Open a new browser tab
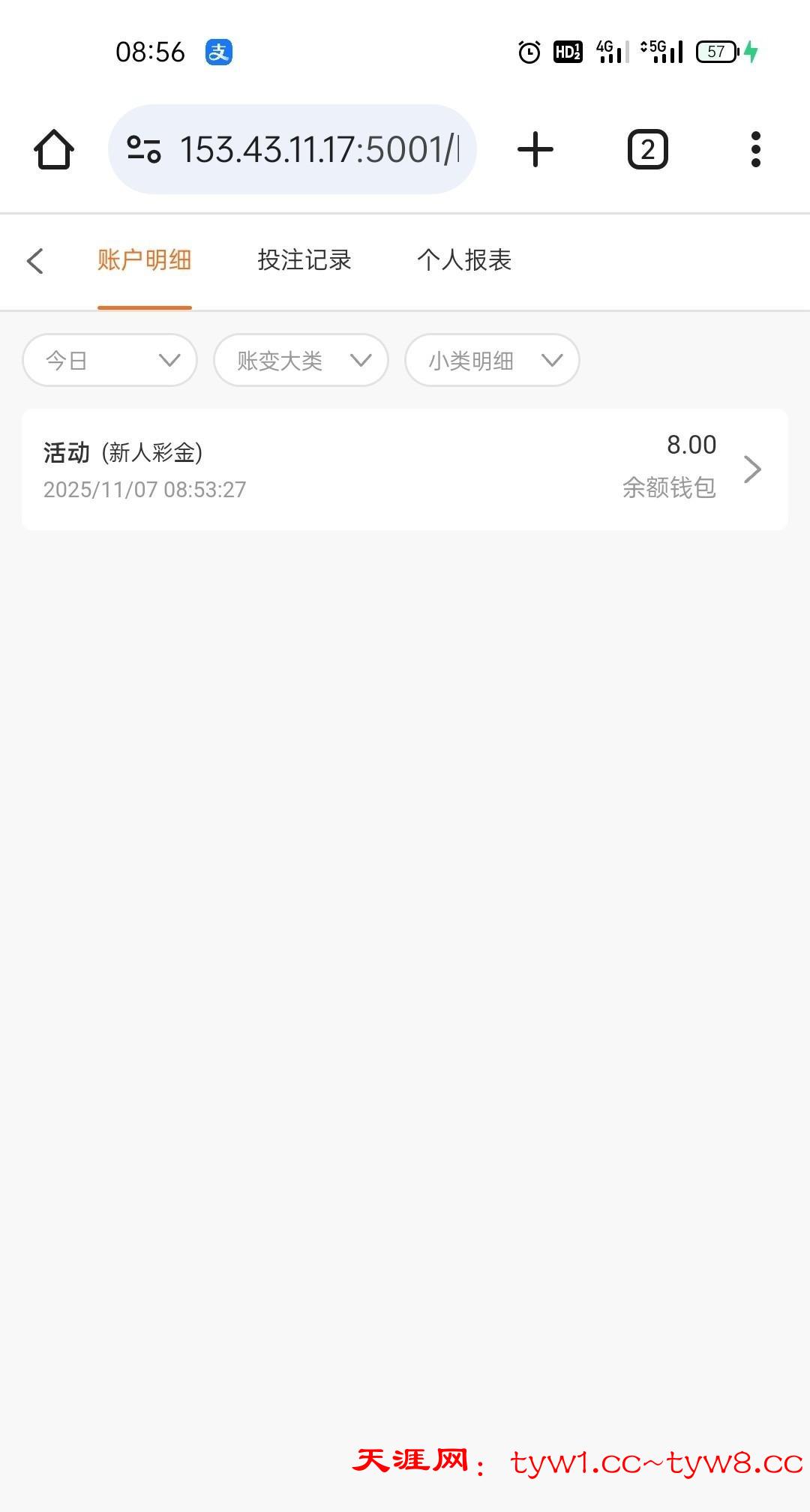The height and width of the screenshot is (1512, 810). coord(535,149)
